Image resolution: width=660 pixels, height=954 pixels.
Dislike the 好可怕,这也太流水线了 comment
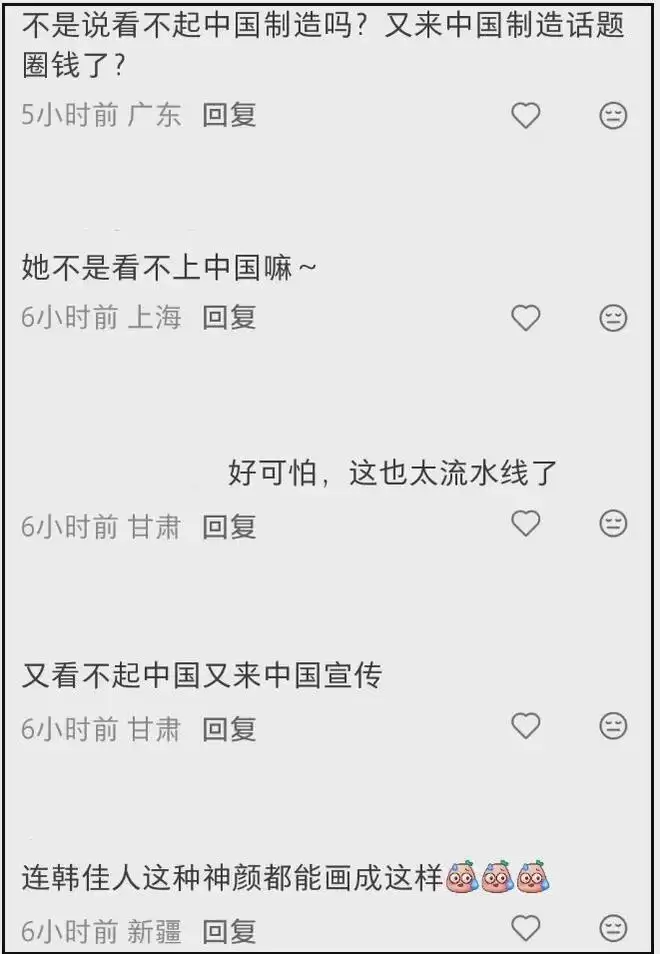tap(613, 522)
